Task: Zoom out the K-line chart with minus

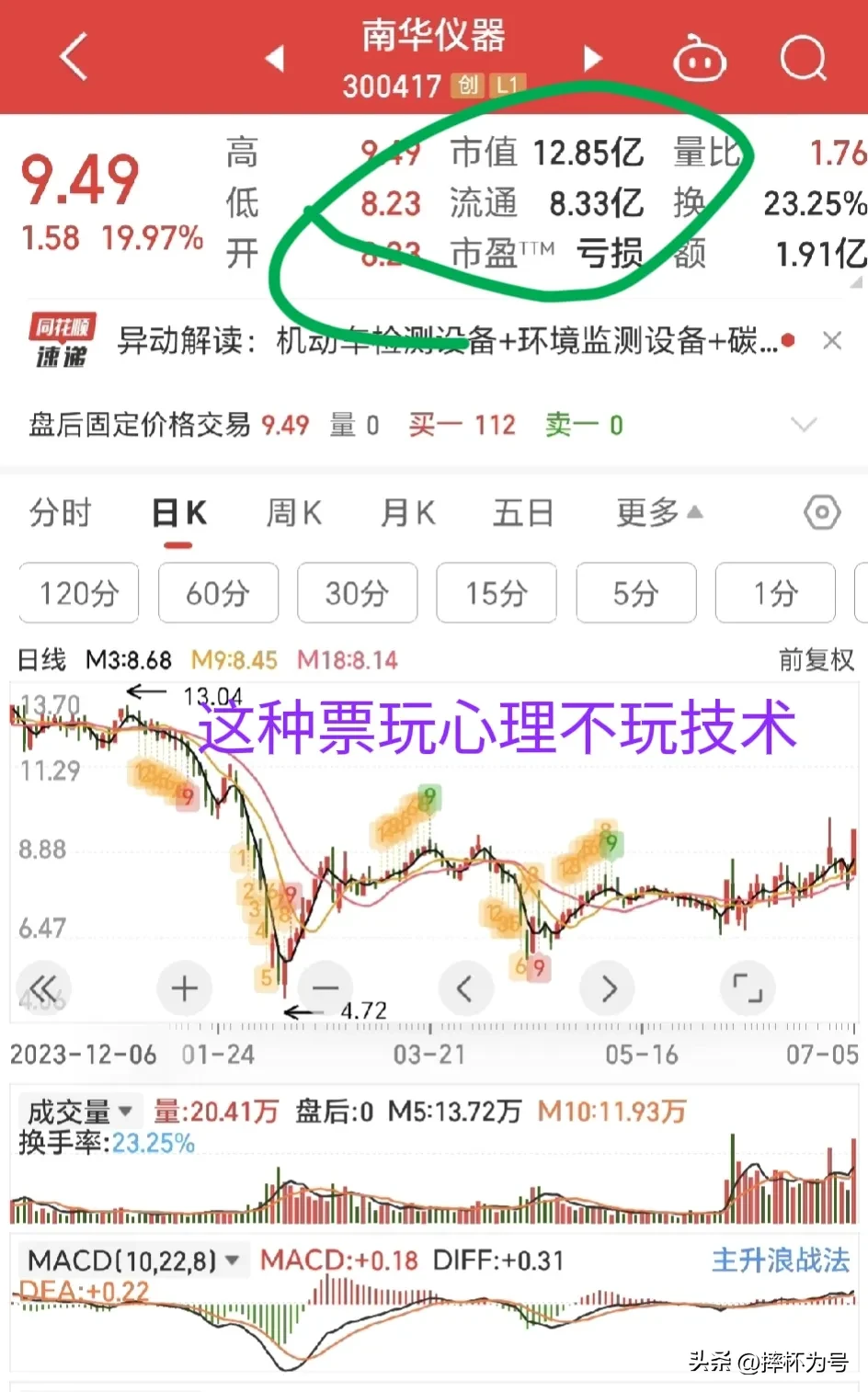Action: click(325, 988)
